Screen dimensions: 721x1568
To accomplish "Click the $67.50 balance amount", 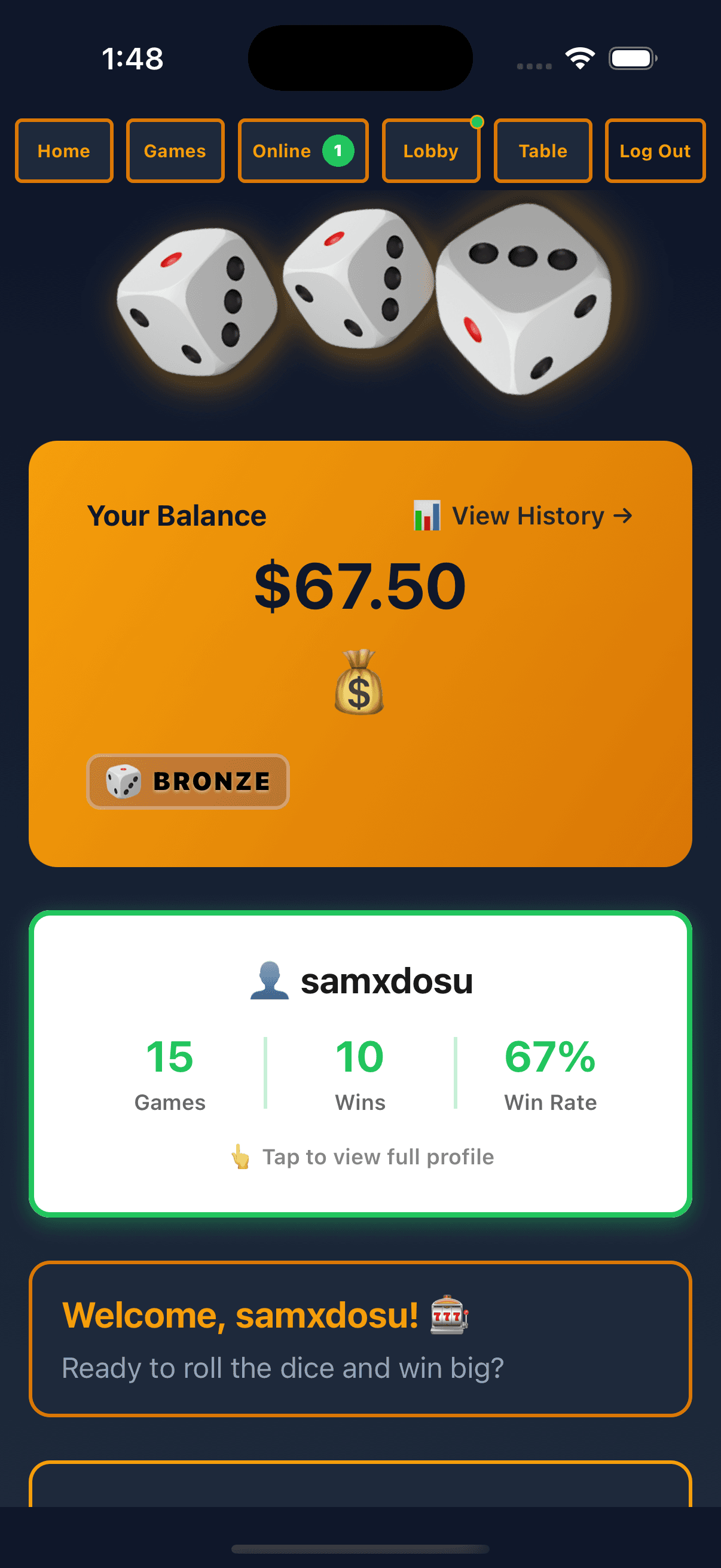I will click(360, 586).
